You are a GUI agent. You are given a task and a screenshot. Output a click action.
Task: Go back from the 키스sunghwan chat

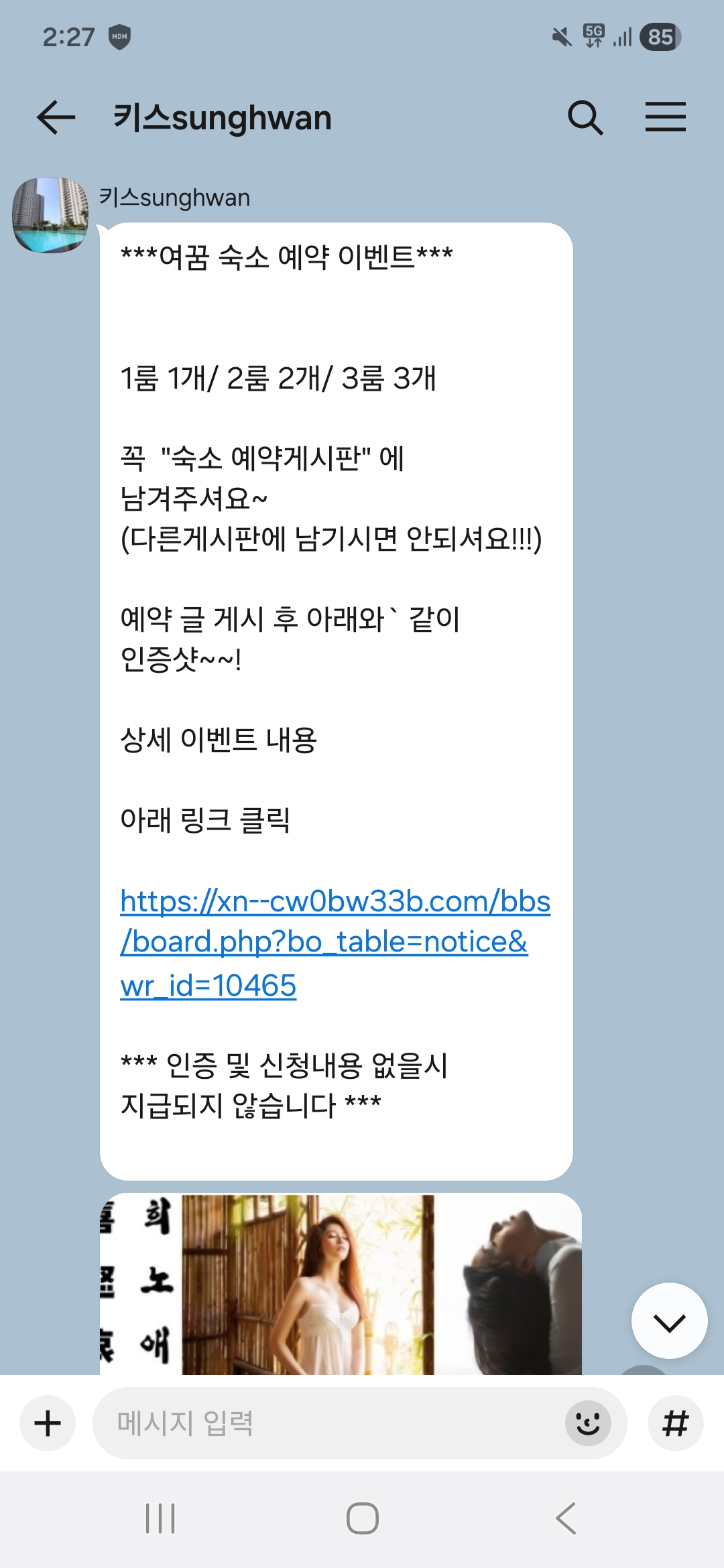point(56,118)
